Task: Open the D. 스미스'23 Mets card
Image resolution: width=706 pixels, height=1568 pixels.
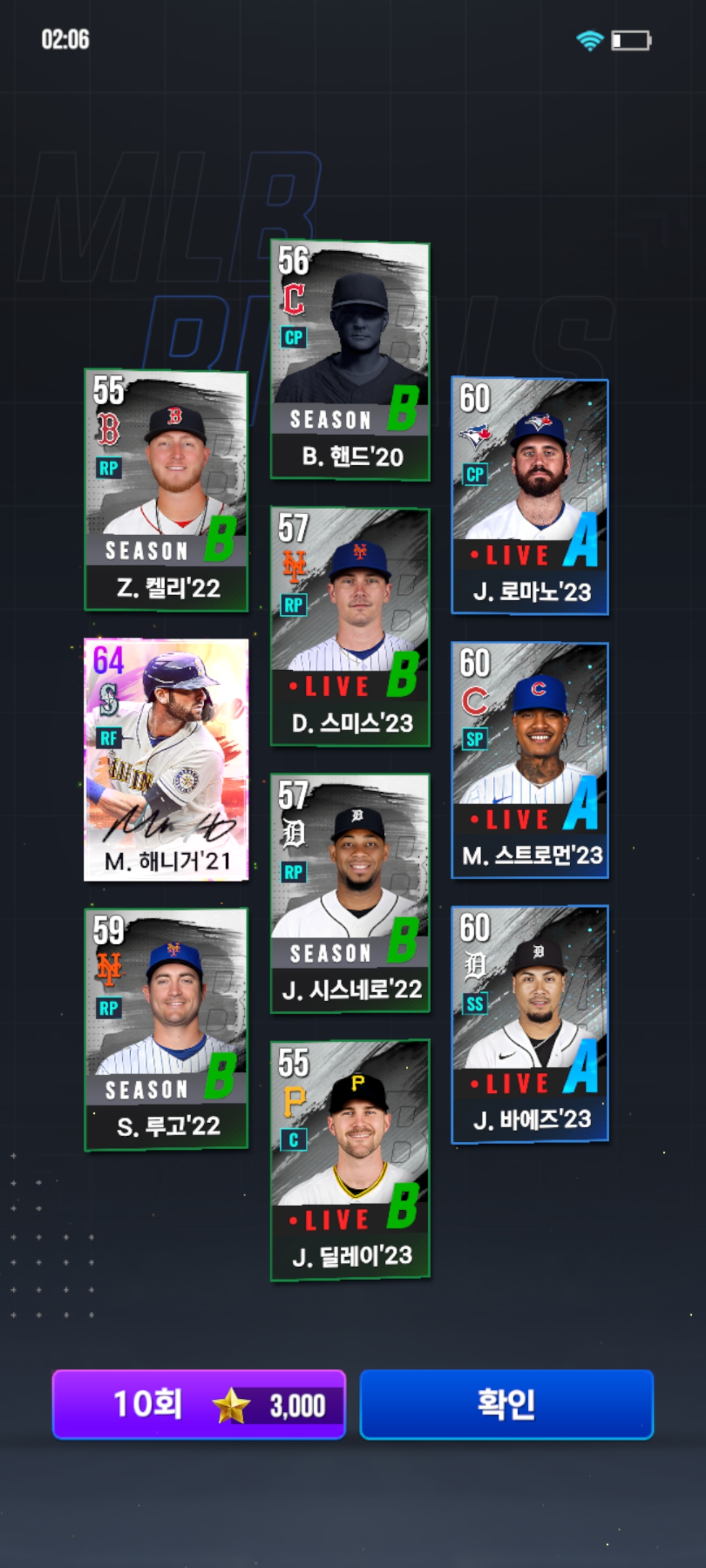Action: [350, 627]
